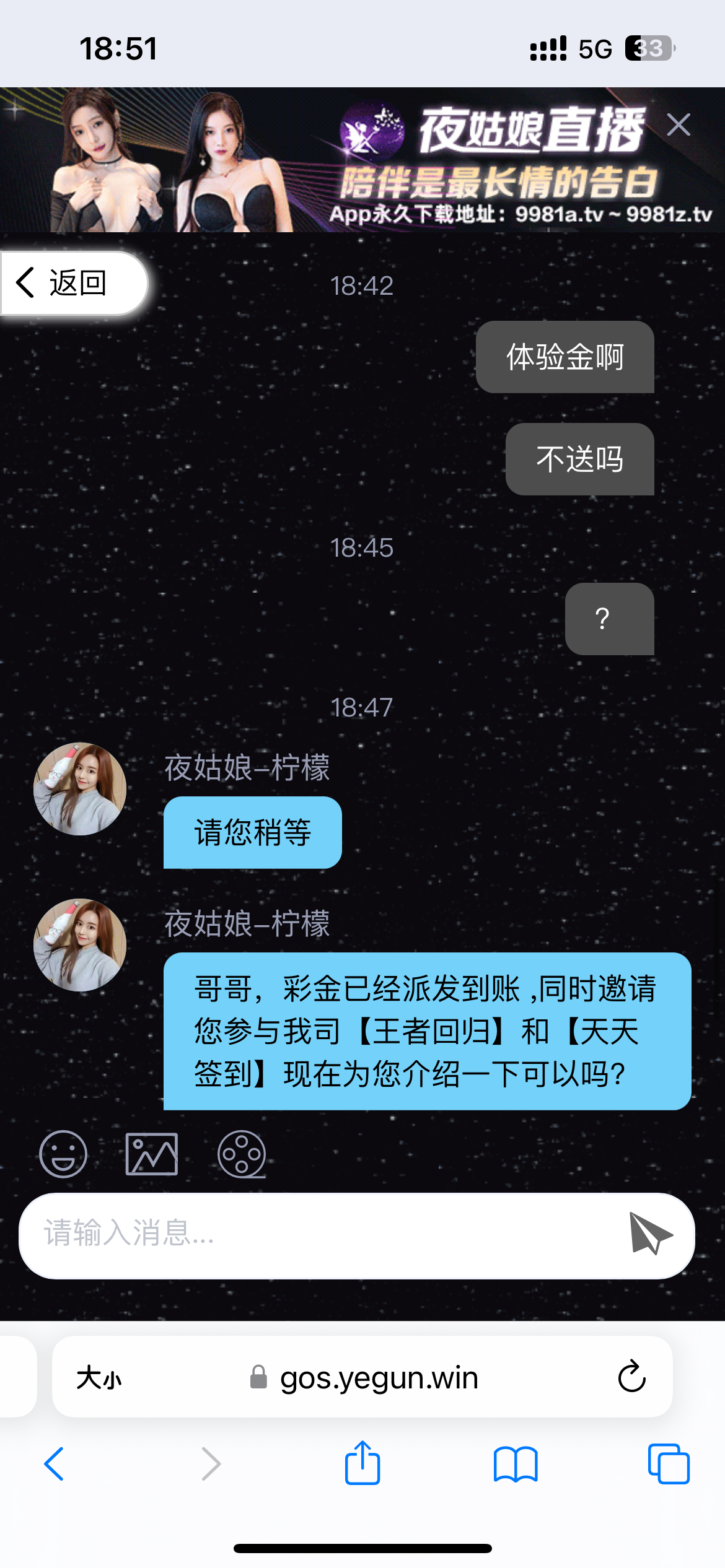725x1568 pixels.
Task: Send the message with the arrow icon
Action: pyautogui.click(x=649, y=1233)
